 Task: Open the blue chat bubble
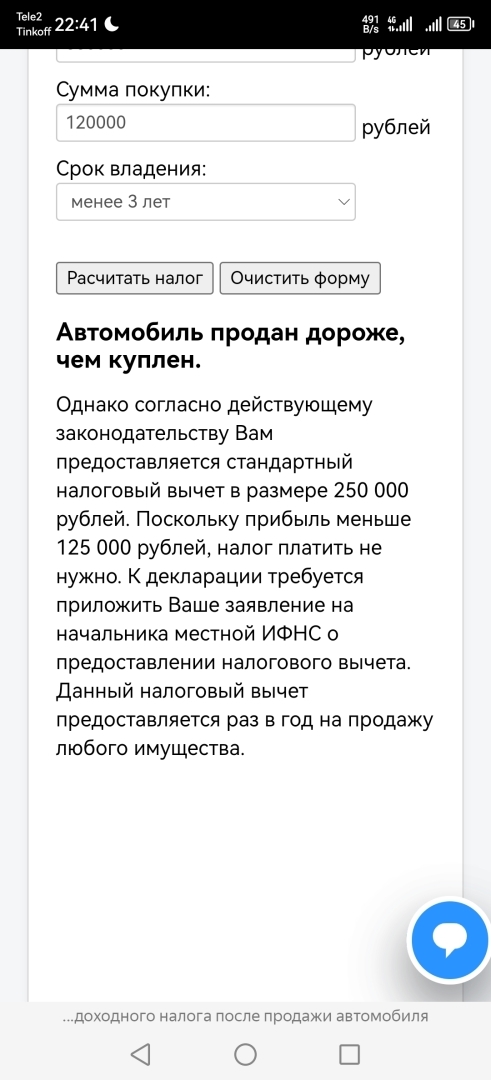(x=450, y=939)
